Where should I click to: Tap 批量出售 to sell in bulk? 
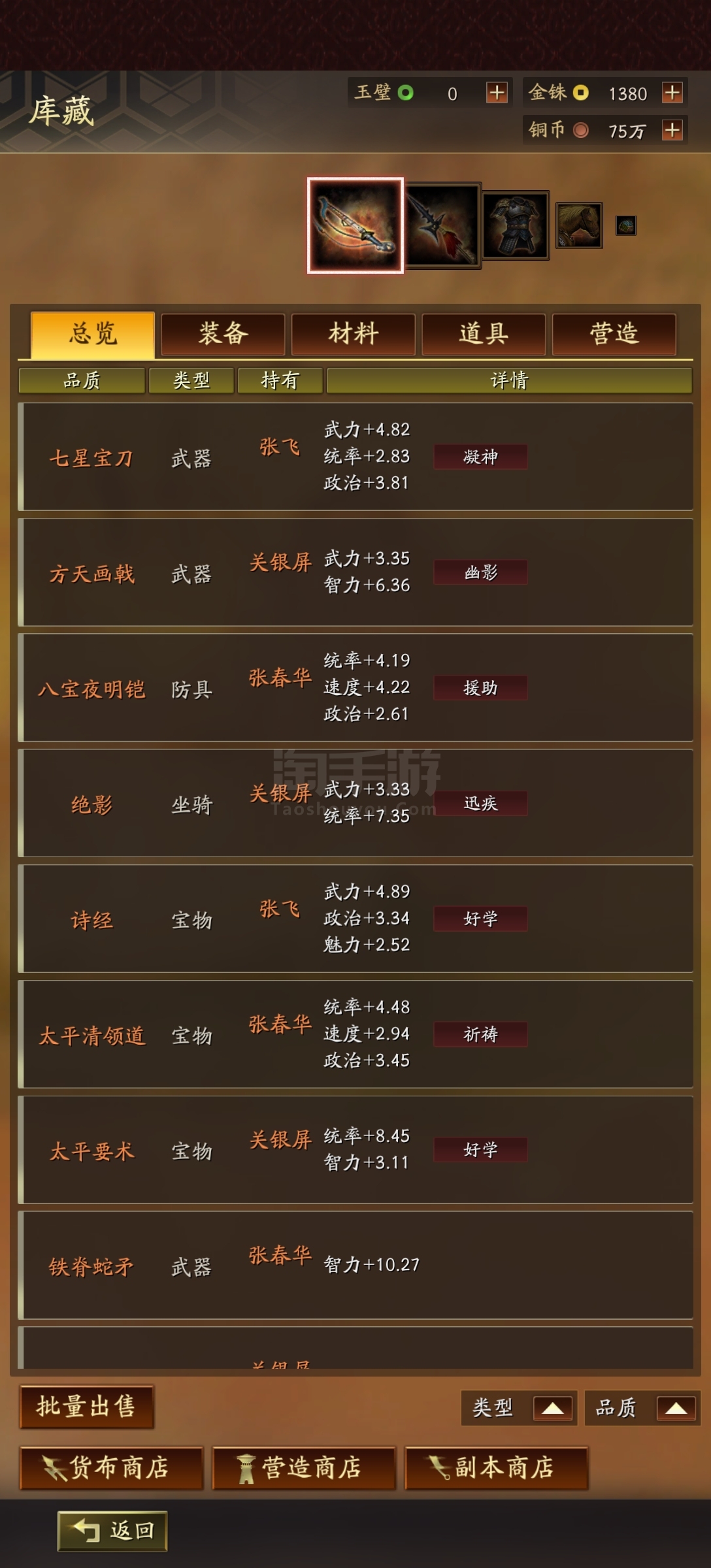(86, 1407)
